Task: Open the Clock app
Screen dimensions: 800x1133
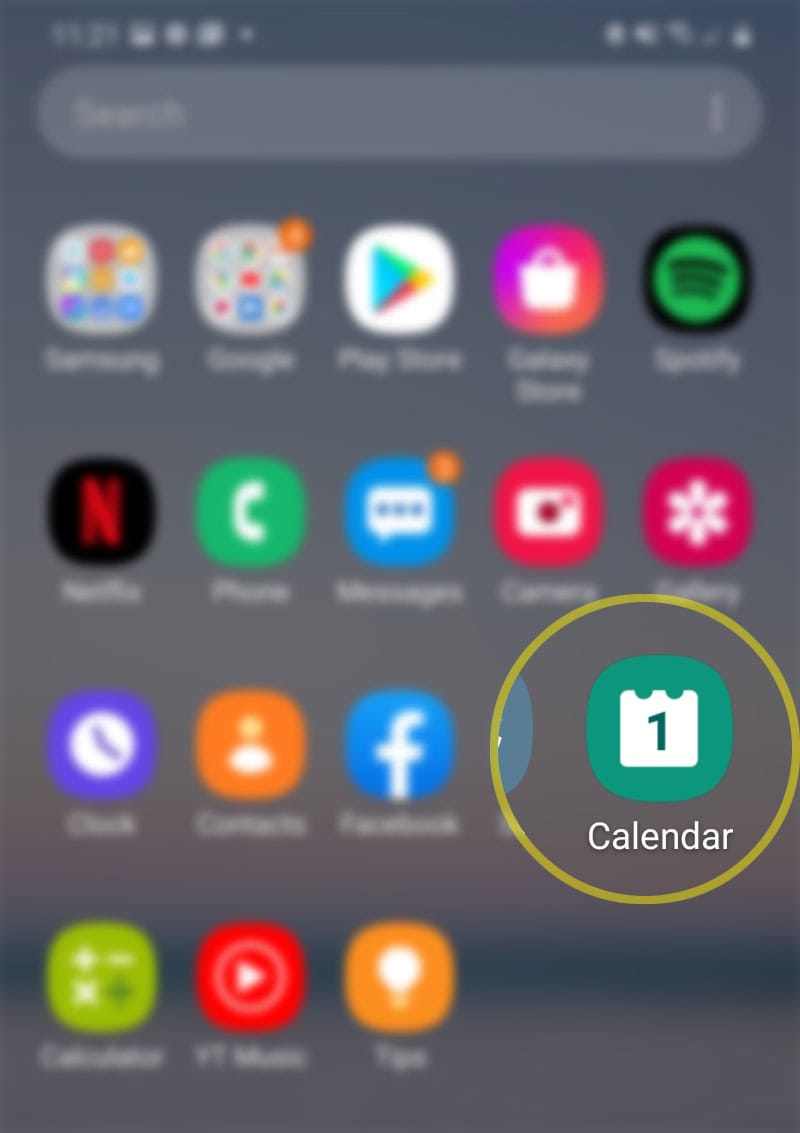Action: [x=101, y=745]
